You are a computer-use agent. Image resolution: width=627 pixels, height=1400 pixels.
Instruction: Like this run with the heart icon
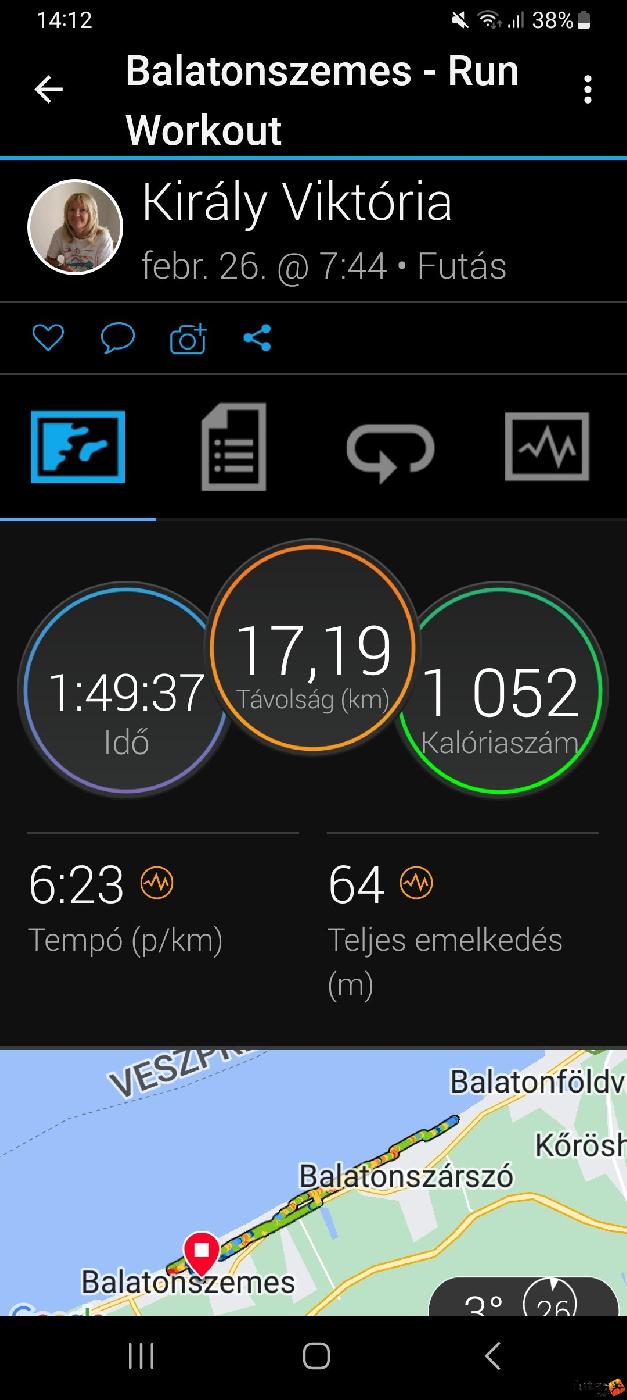tap(48, 339)
